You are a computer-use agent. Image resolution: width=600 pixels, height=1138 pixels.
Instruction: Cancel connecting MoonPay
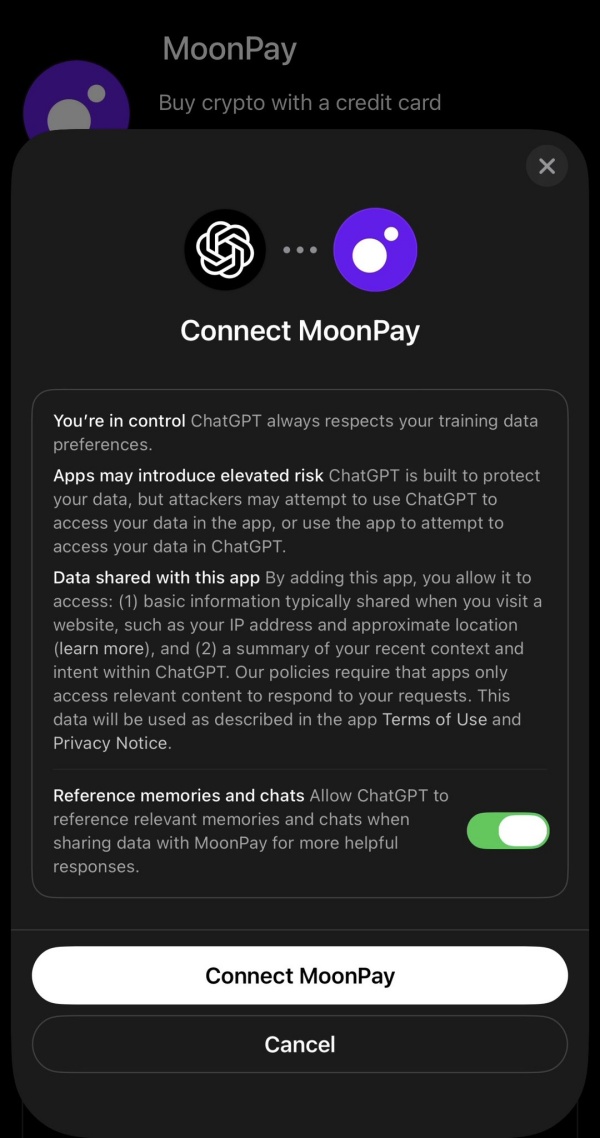tap(300, 1044)
